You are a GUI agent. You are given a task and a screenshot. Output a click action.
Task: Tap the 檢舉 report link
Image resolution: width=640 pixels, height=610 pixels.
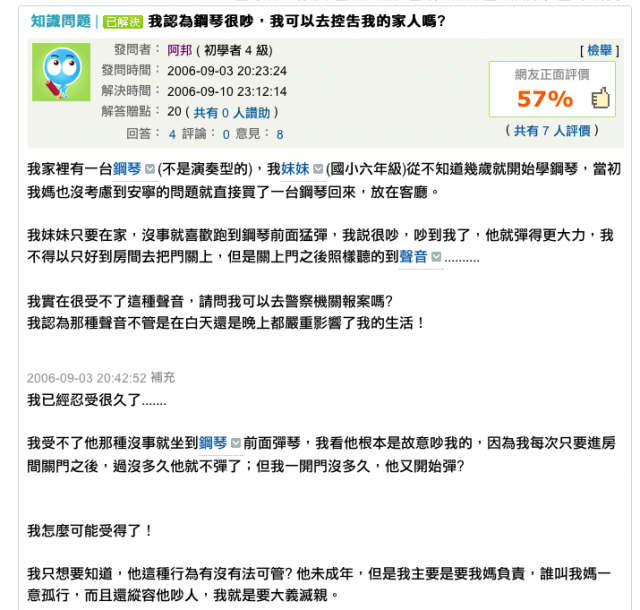(x=599, y=49)
